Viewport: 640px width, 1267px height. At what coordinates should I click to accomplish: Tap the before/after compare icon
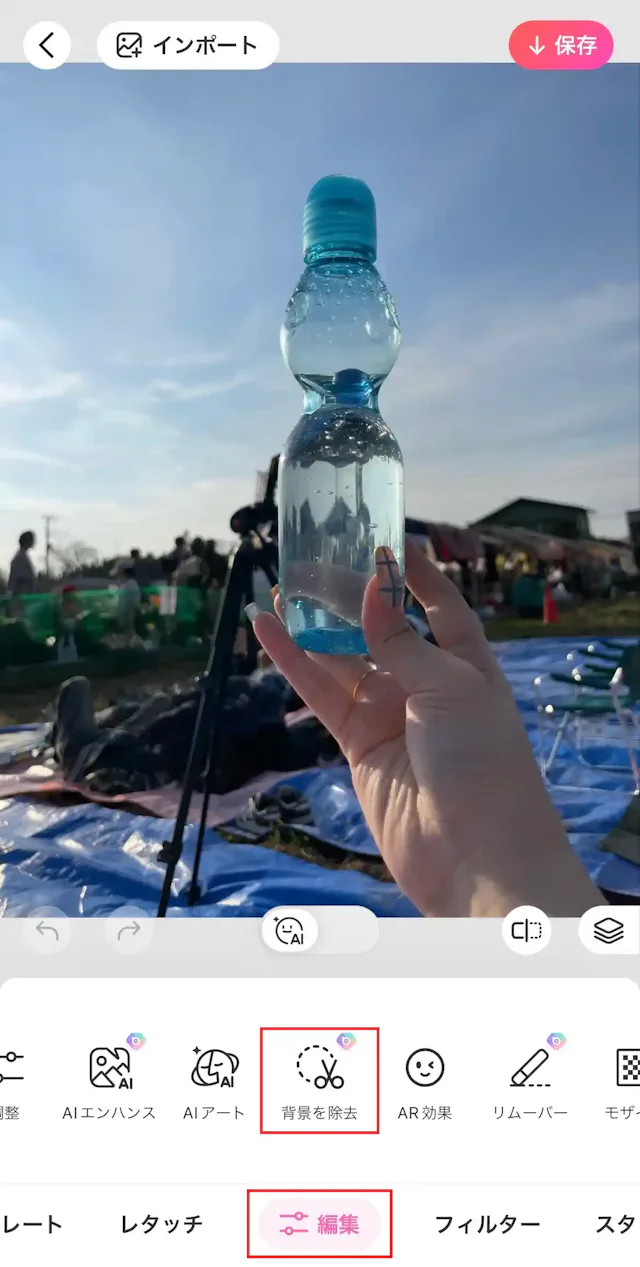[x=526, y=931]
